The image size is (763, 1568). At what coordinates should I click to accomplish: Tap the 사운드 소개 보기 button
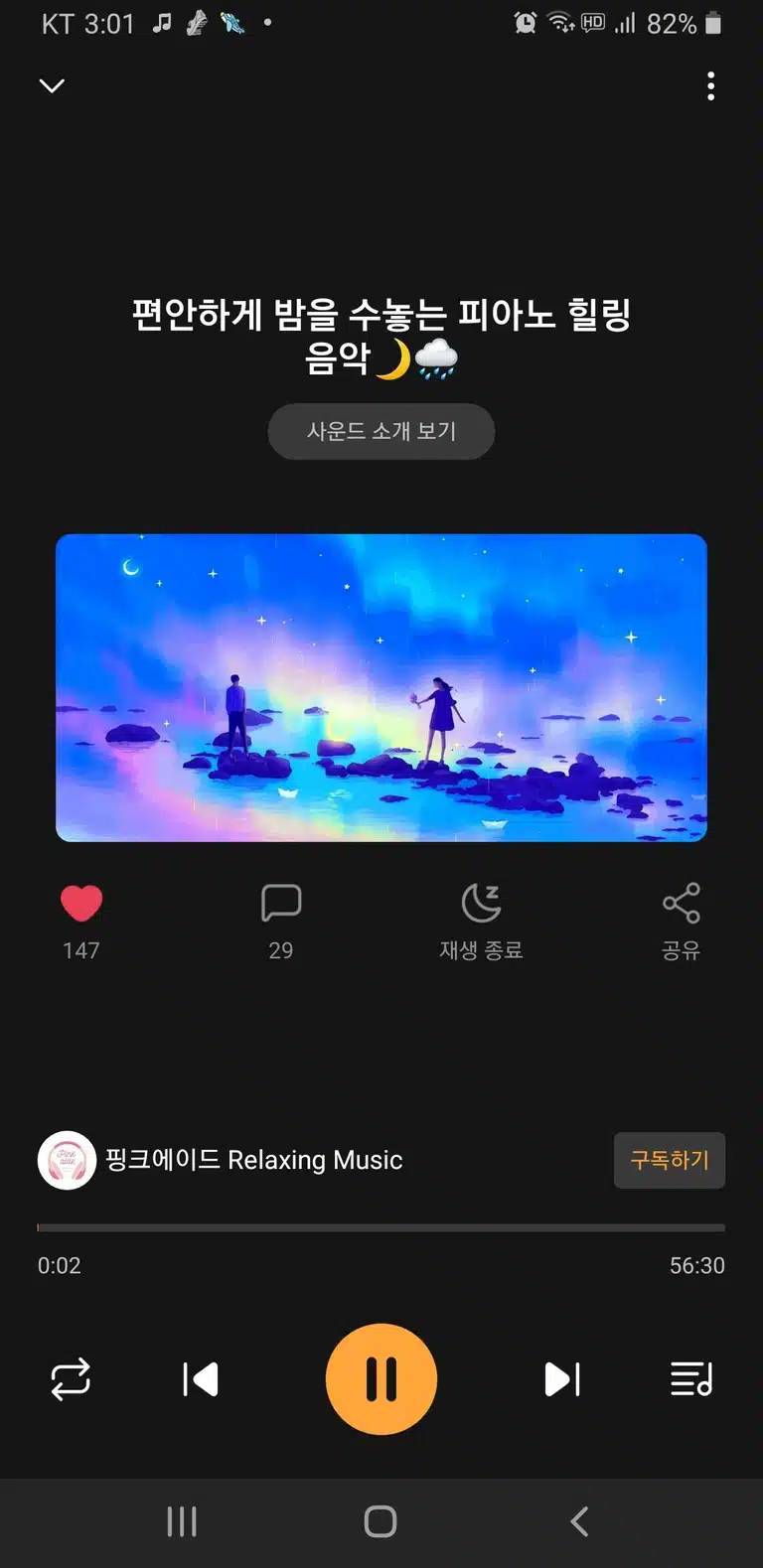(x=381, y=431)
